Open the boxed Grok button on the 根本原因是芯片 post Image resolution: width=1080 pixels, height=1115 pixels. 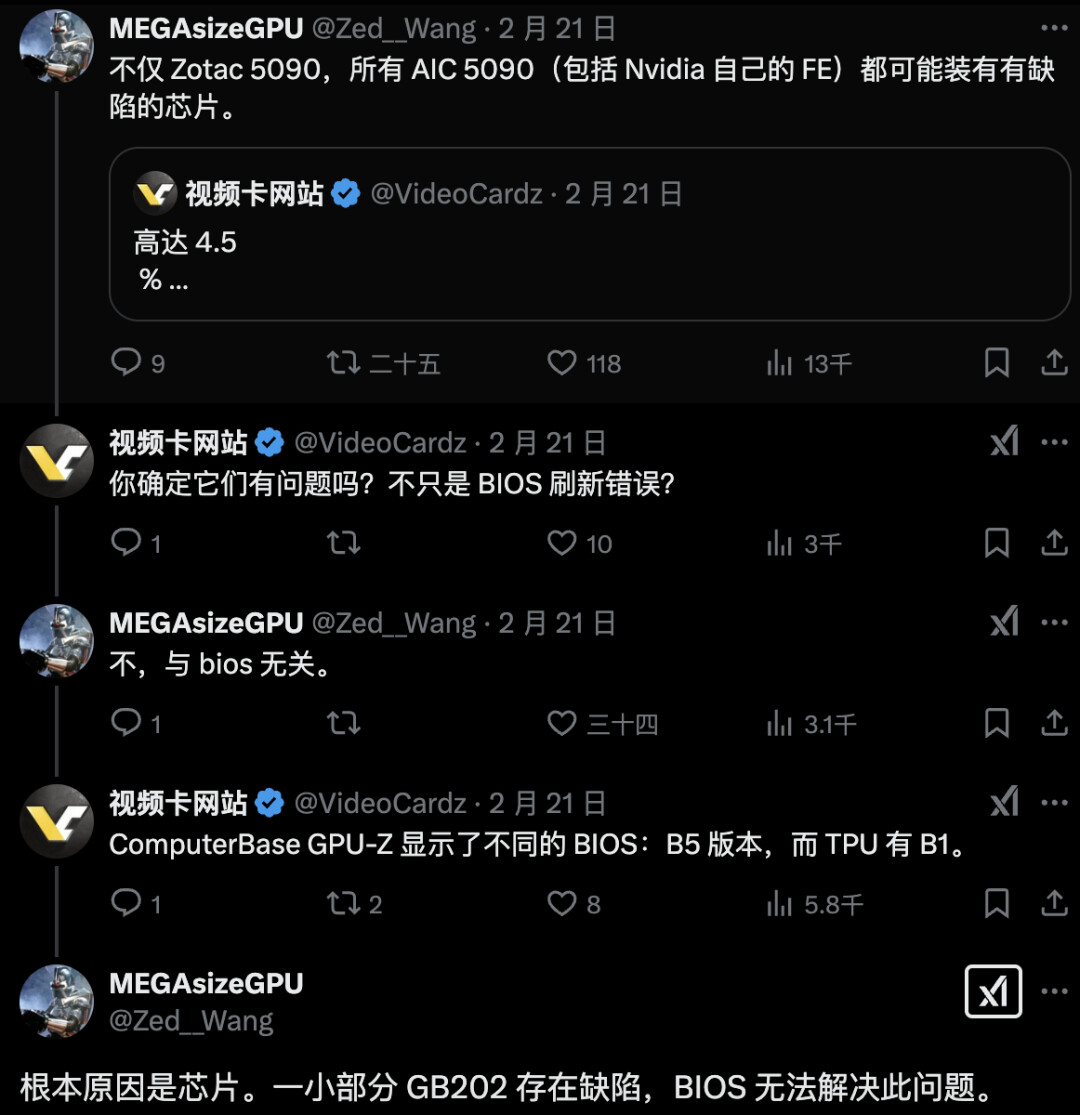(993, 991)
